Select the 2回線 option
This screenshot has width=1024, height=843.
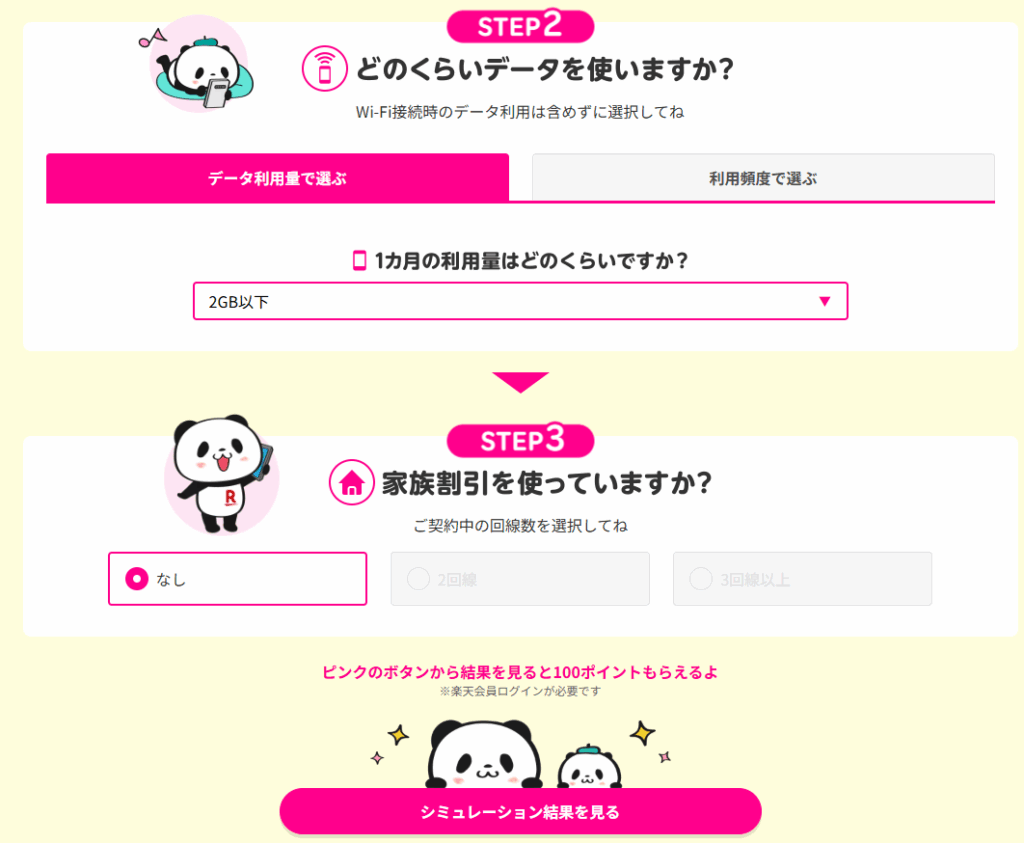pyautogui.click(x=519, y=579)
